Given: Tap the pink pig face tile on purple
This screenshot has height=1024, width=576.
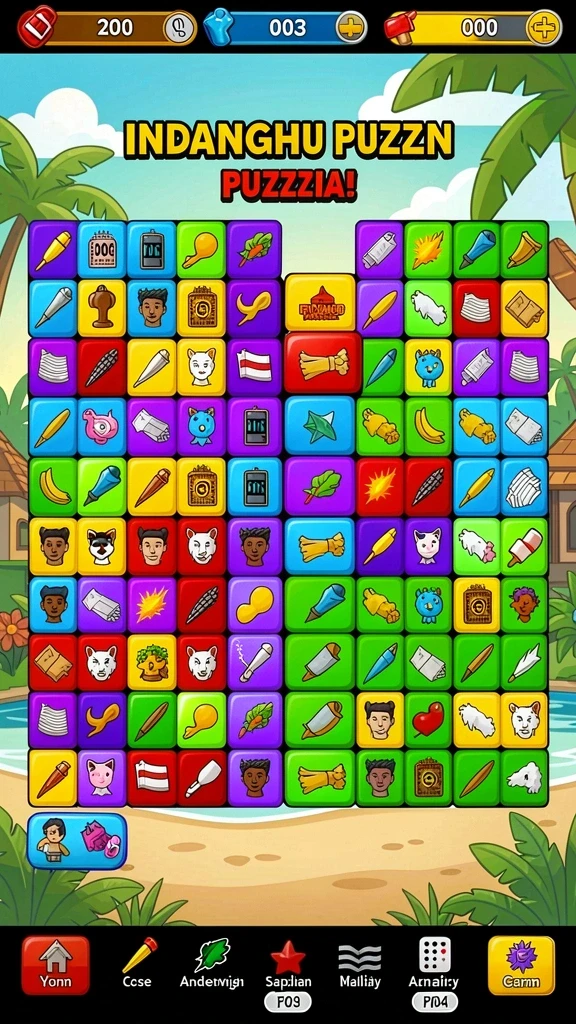Looking at the screenshot, I should (101, 777).
